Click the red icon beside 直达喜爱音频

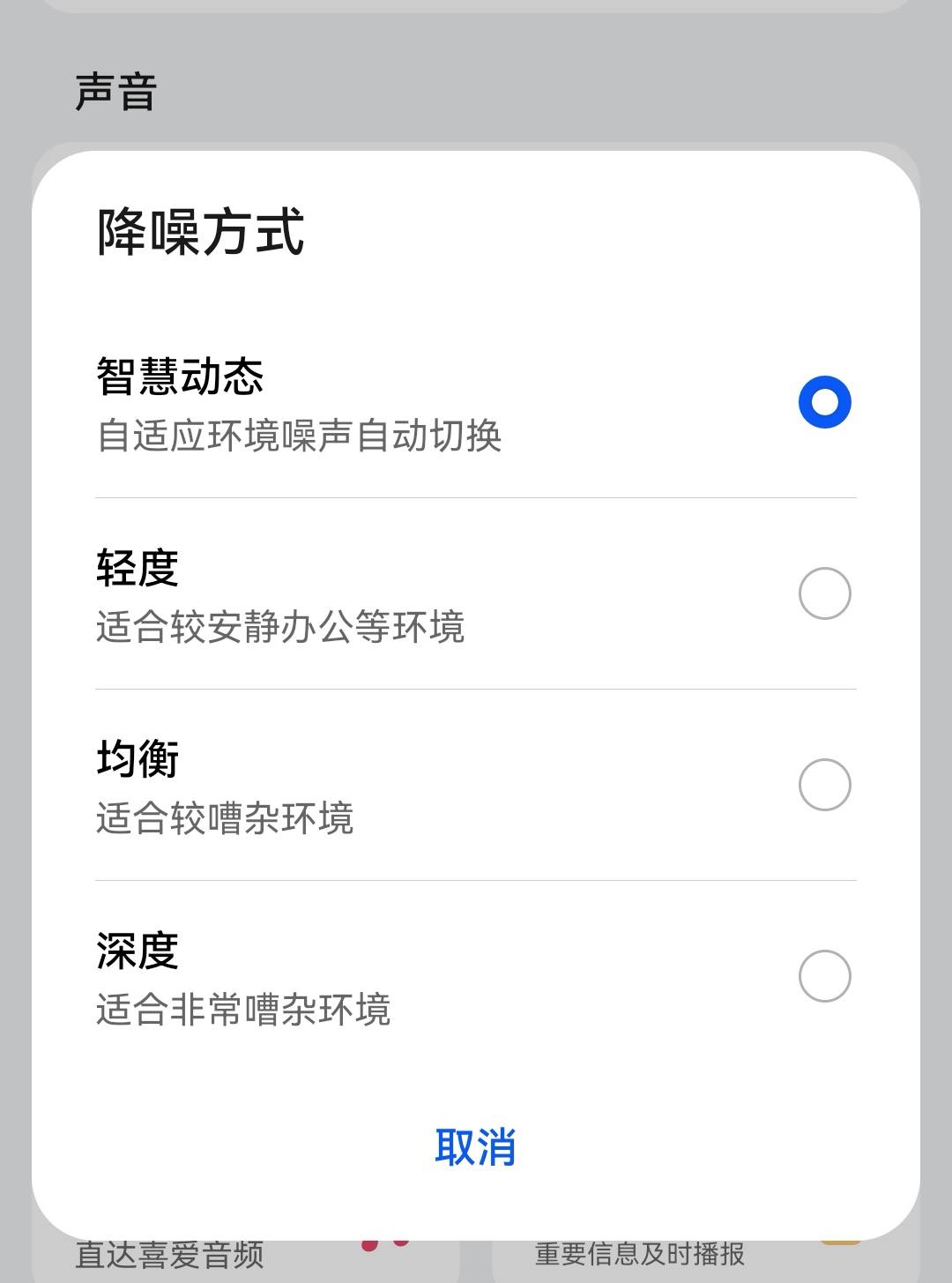(375, 1245)
